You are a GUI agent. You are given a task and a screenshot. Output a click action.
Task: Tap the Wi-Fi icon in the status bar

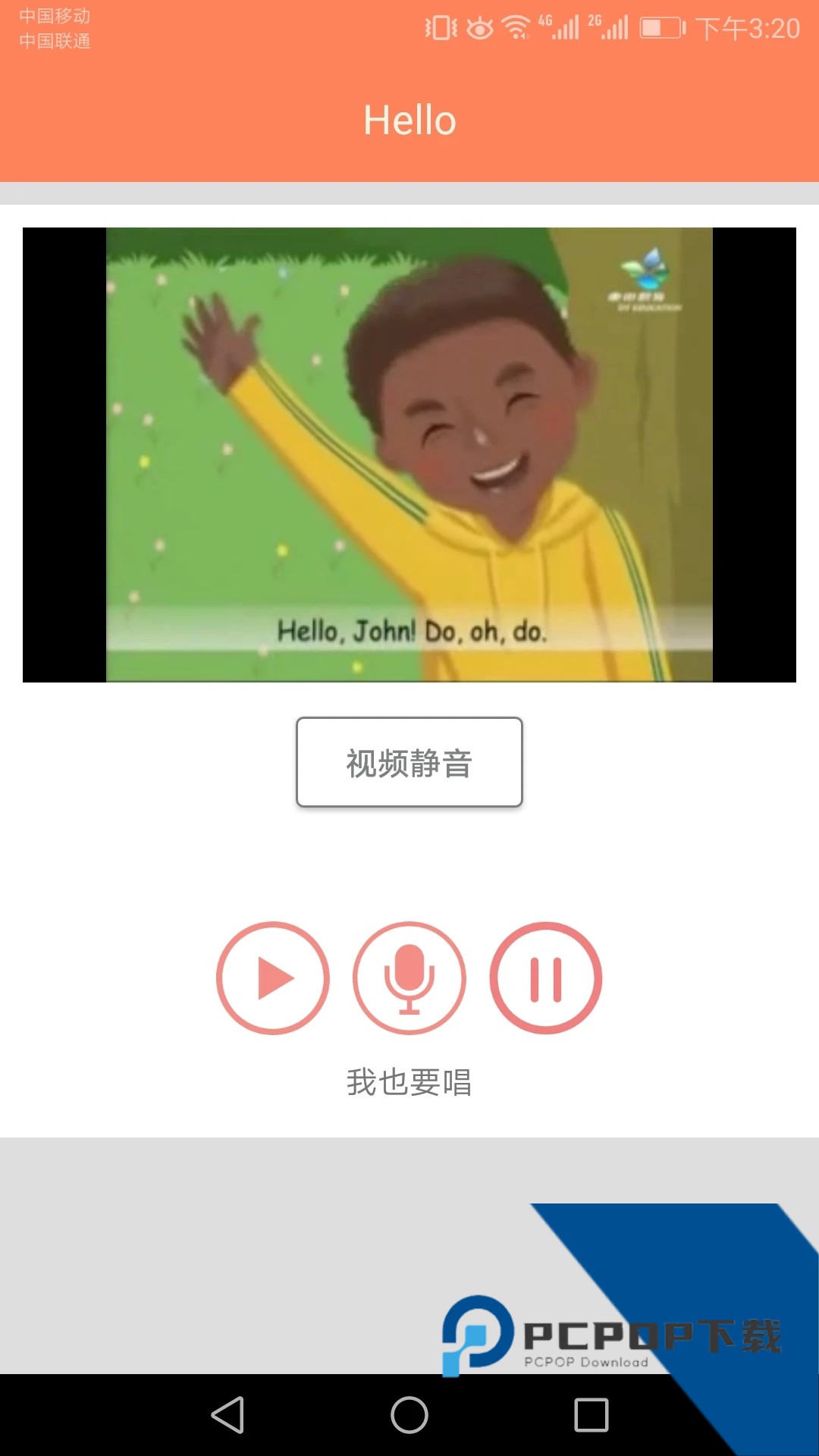click(518, 25)
